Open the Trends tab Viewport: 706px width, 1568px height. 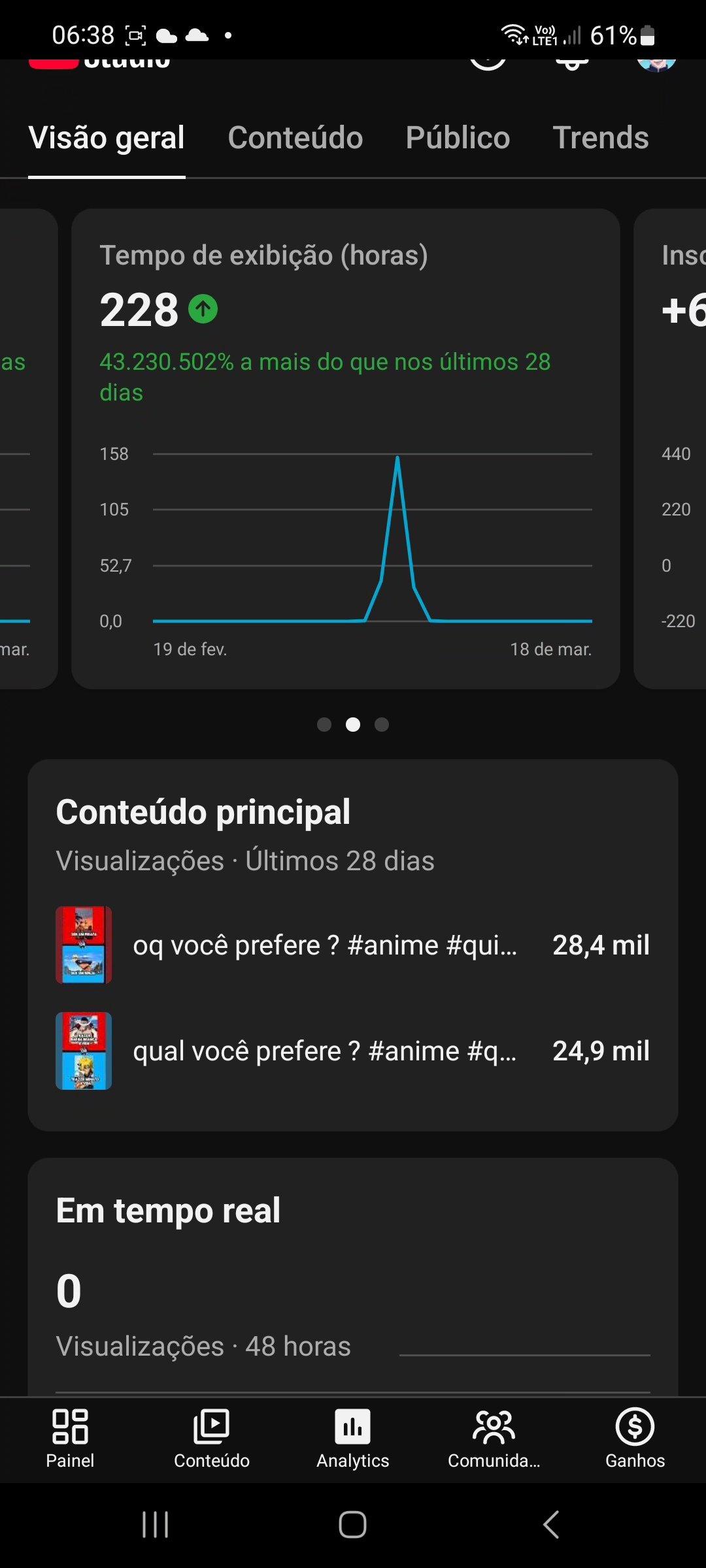tap(600, 138)
